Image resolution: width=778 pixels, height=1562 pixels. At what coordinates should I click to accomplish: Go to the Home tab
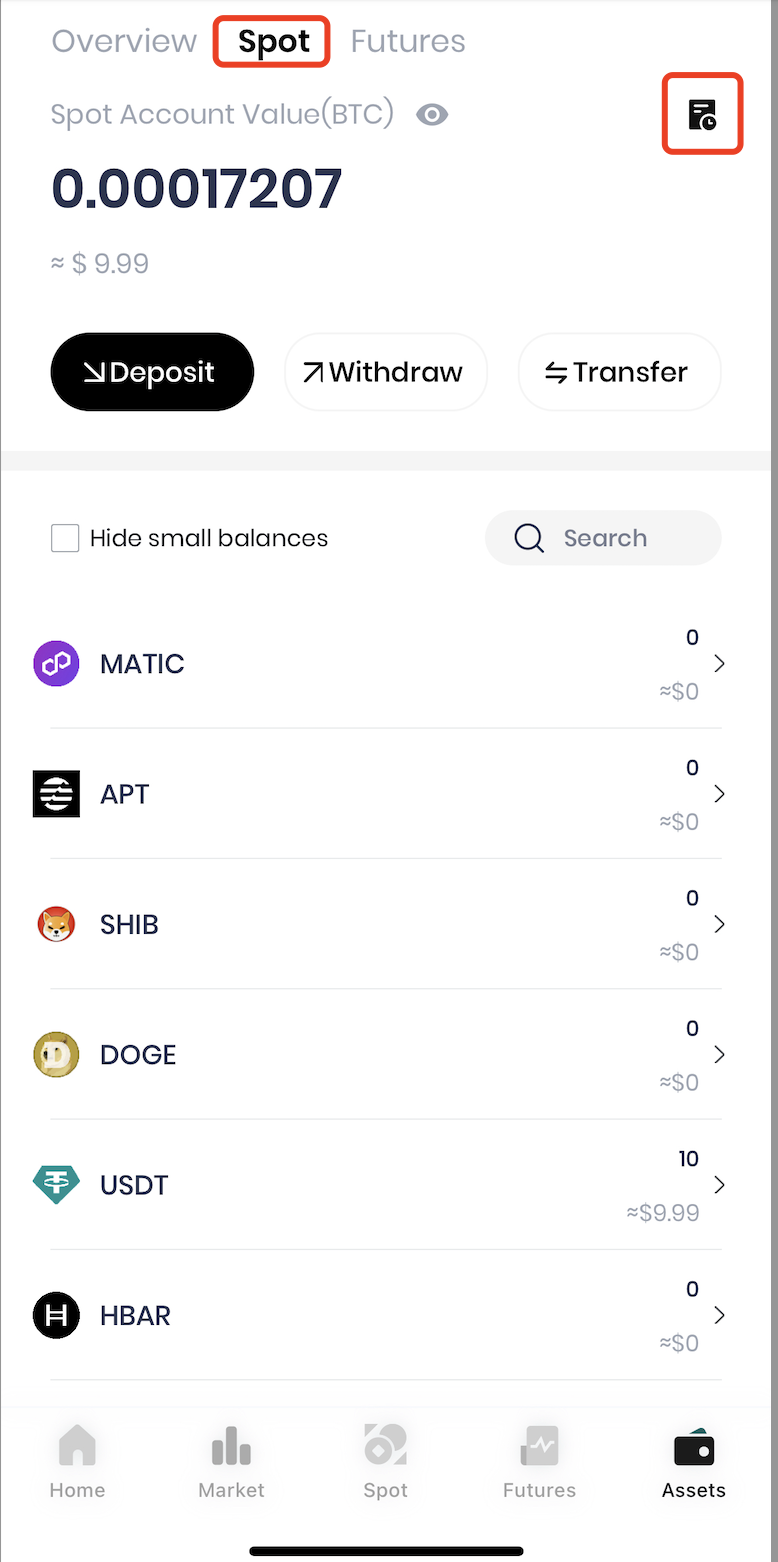(77, 1462)
